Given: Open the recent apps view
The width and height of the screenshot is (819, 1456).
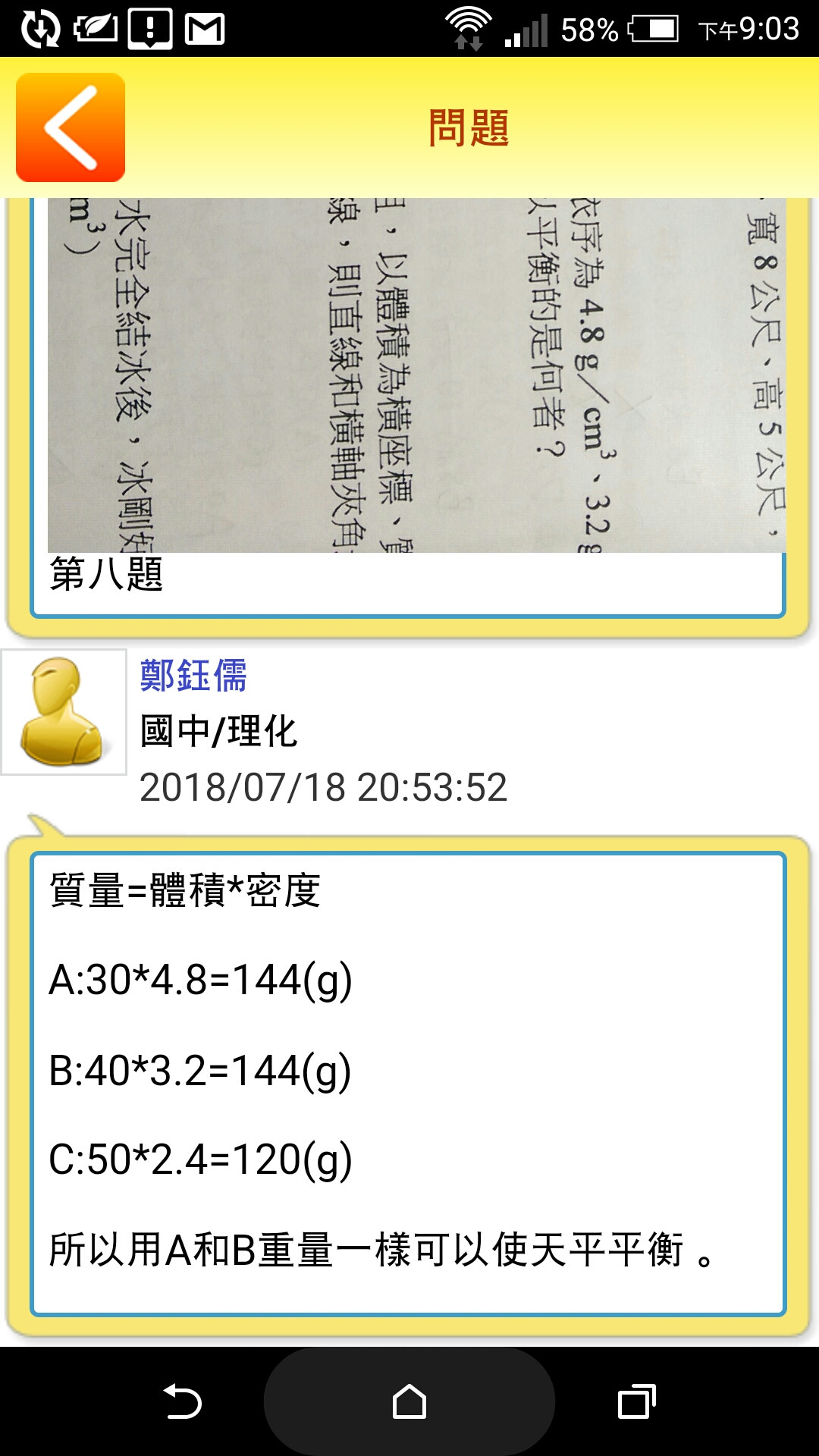Looking at the screenshot, I should [636, 1401].
